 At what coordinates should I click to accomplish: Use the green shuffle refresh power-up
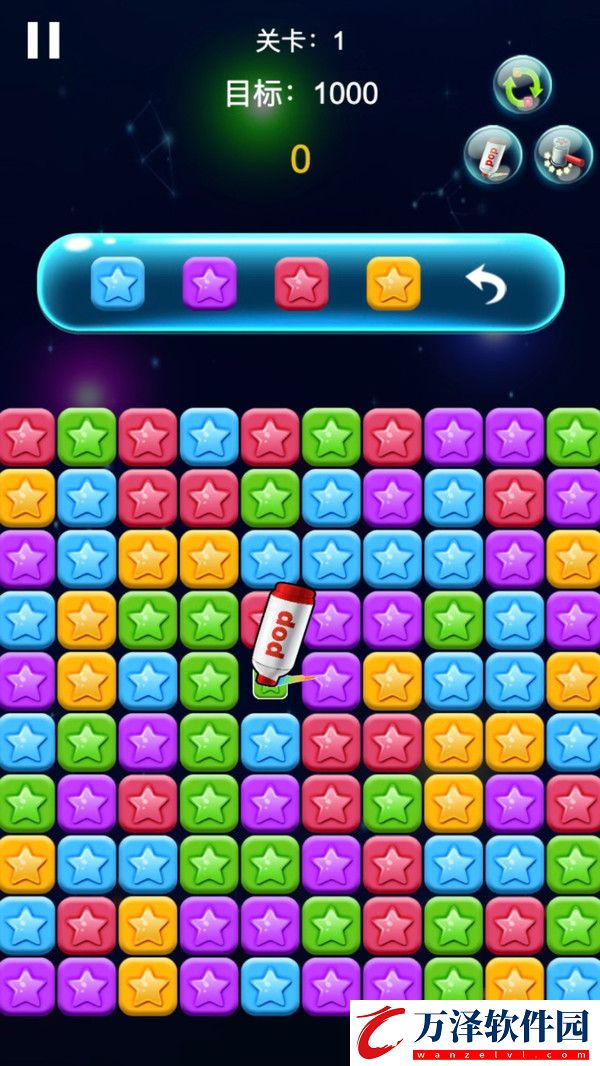[523, 85]
